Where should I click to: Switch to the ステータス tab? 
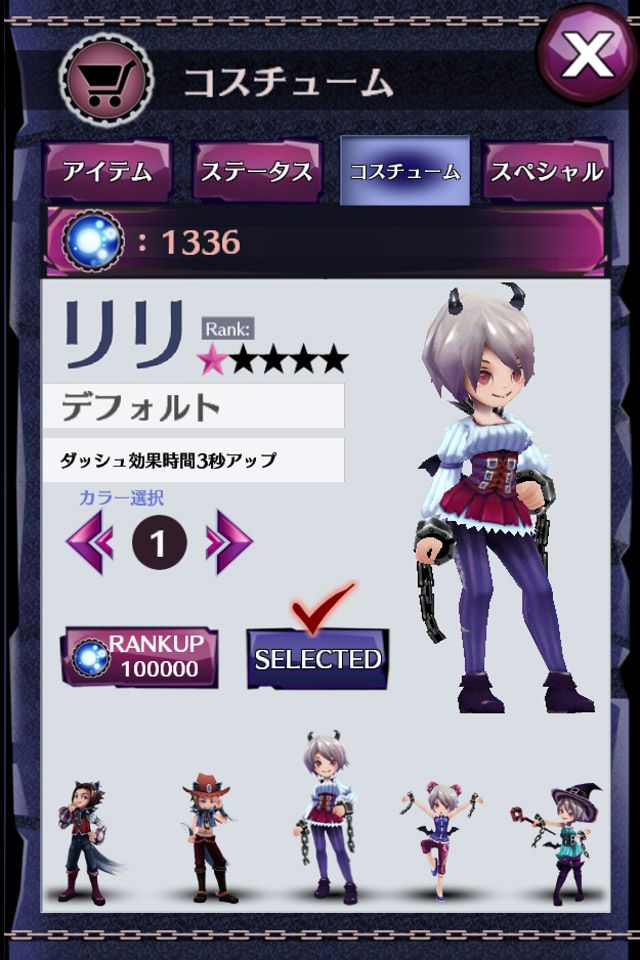tap(257, 171)
